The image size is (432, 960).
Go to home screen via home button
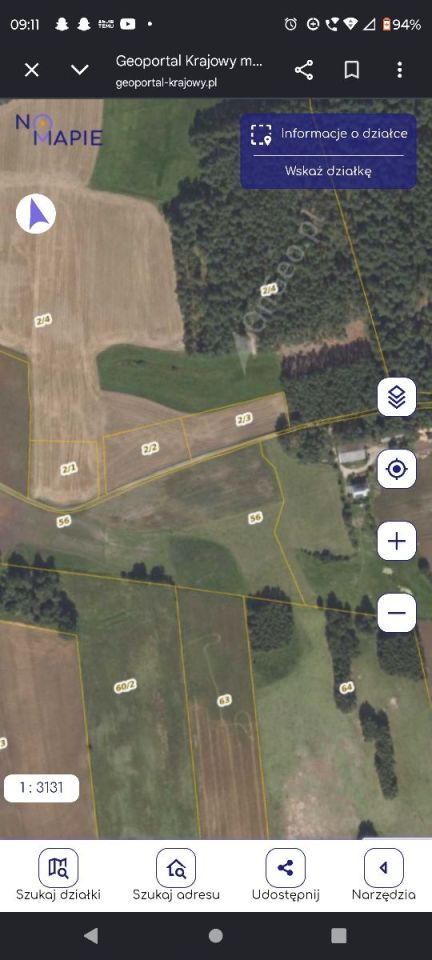[215, 935]
